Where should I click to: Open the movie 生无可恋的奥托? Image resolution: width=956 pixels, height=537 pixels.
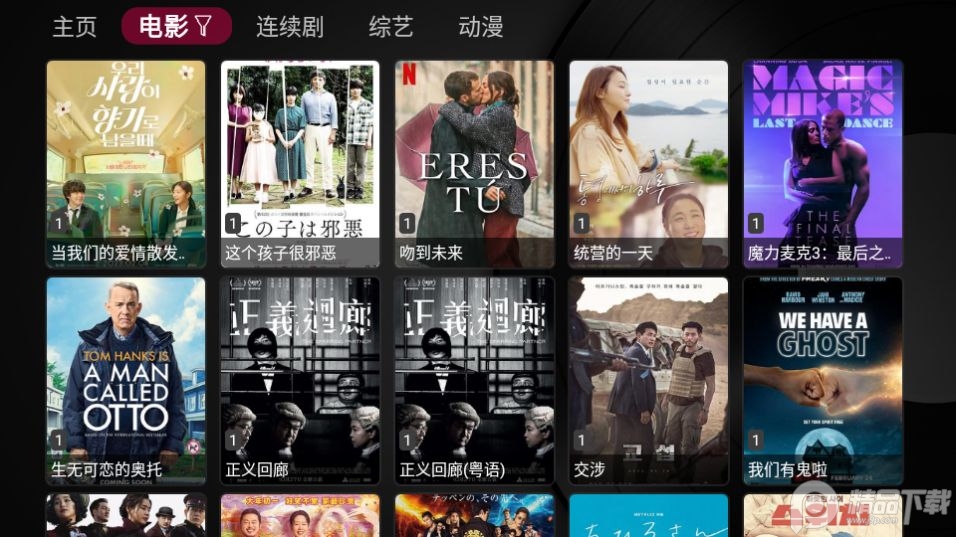click(x=126, y=381)
